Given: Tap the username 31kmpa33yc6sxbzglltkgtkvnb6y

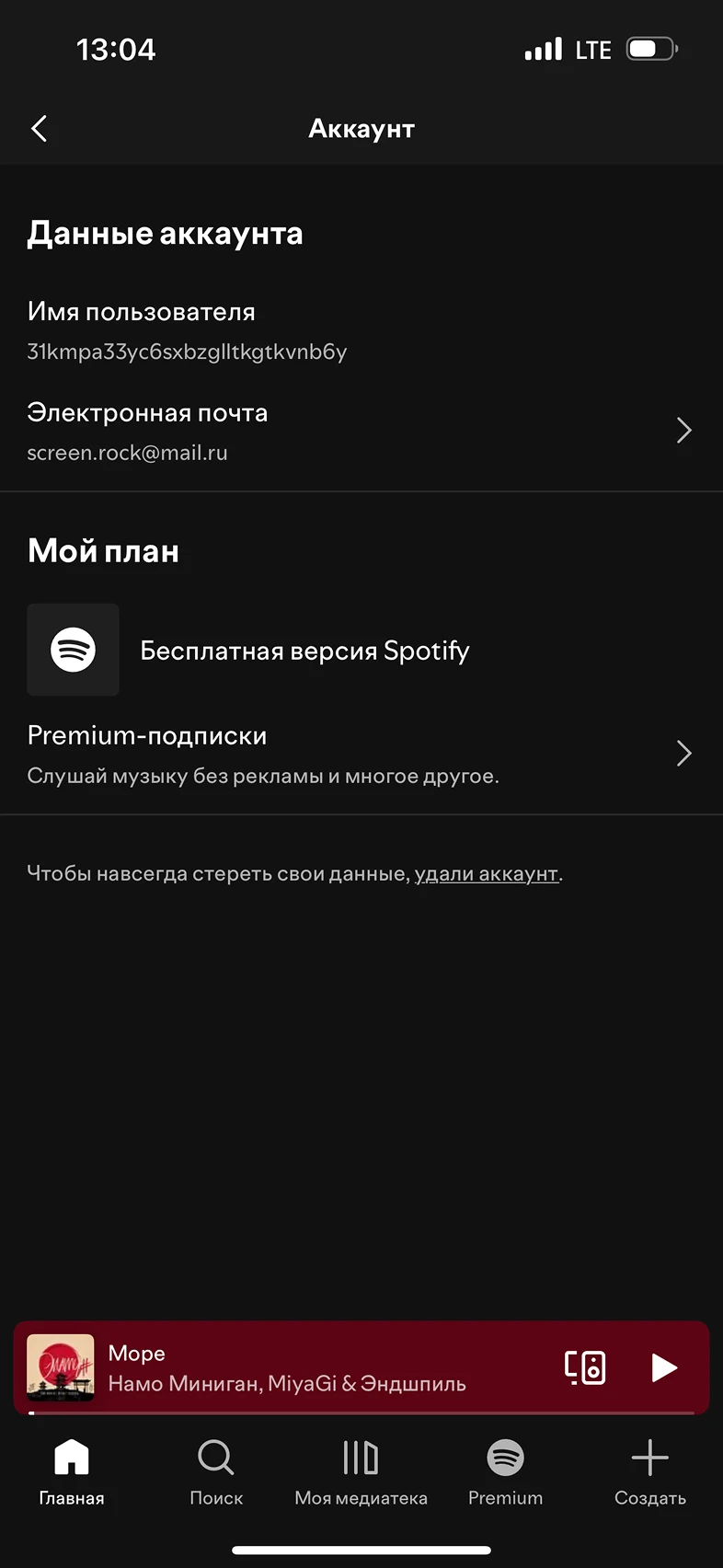Looking at the screenshot, I should point(187,352).
